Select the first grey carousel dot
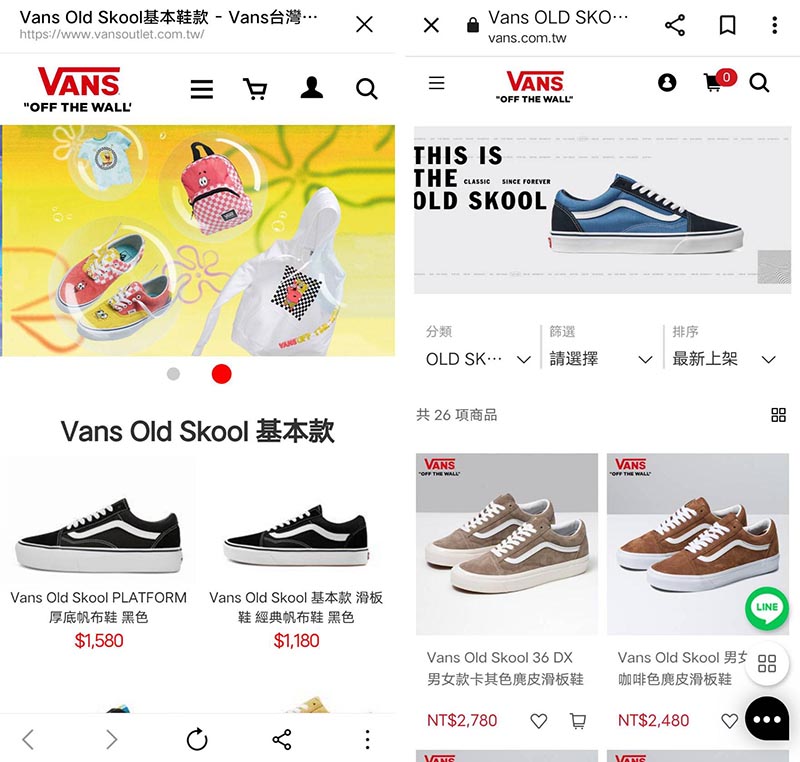 [173, 374]
